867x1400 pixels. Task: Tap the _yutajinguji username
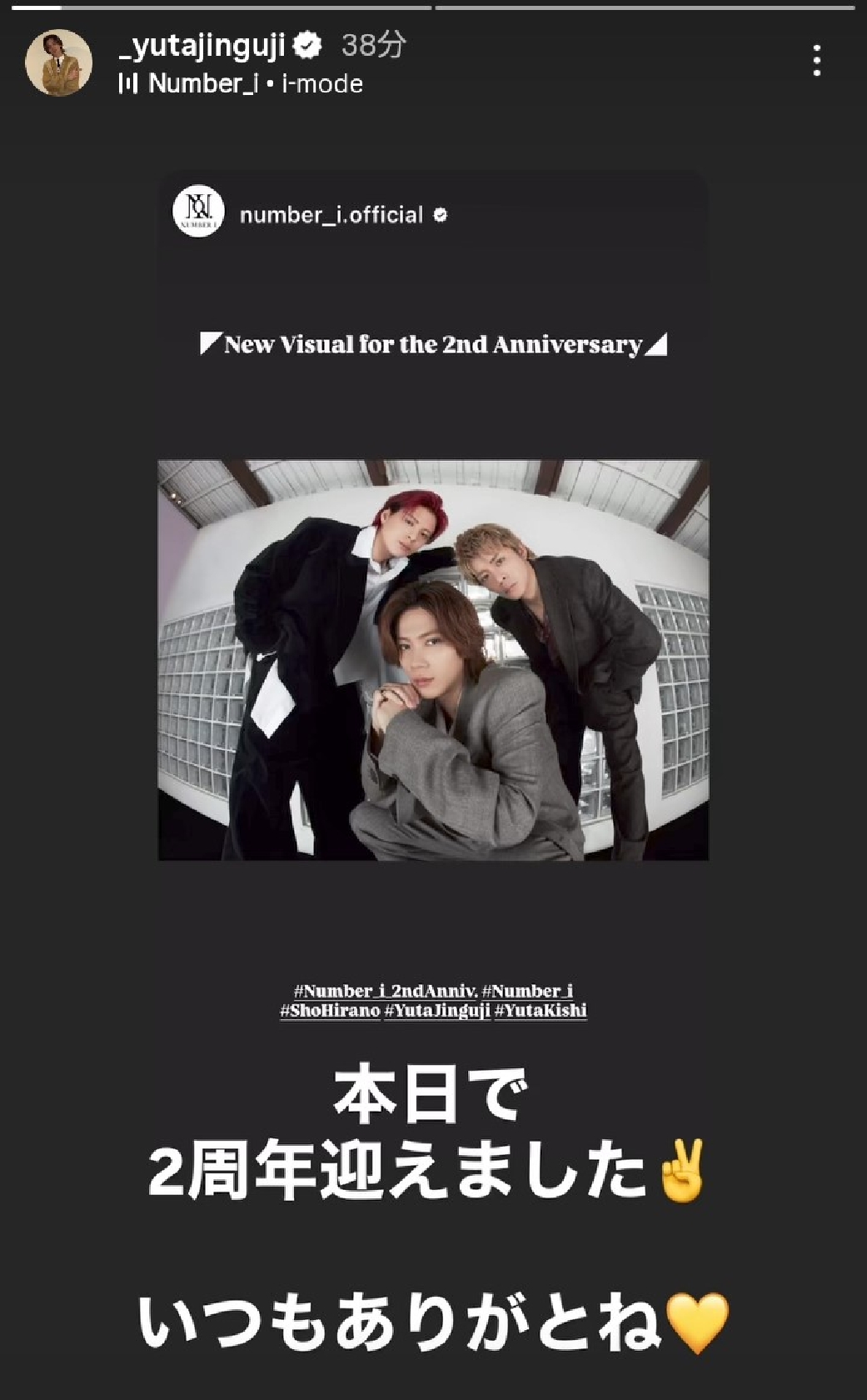pyautogui.click(x=203, y=45)
